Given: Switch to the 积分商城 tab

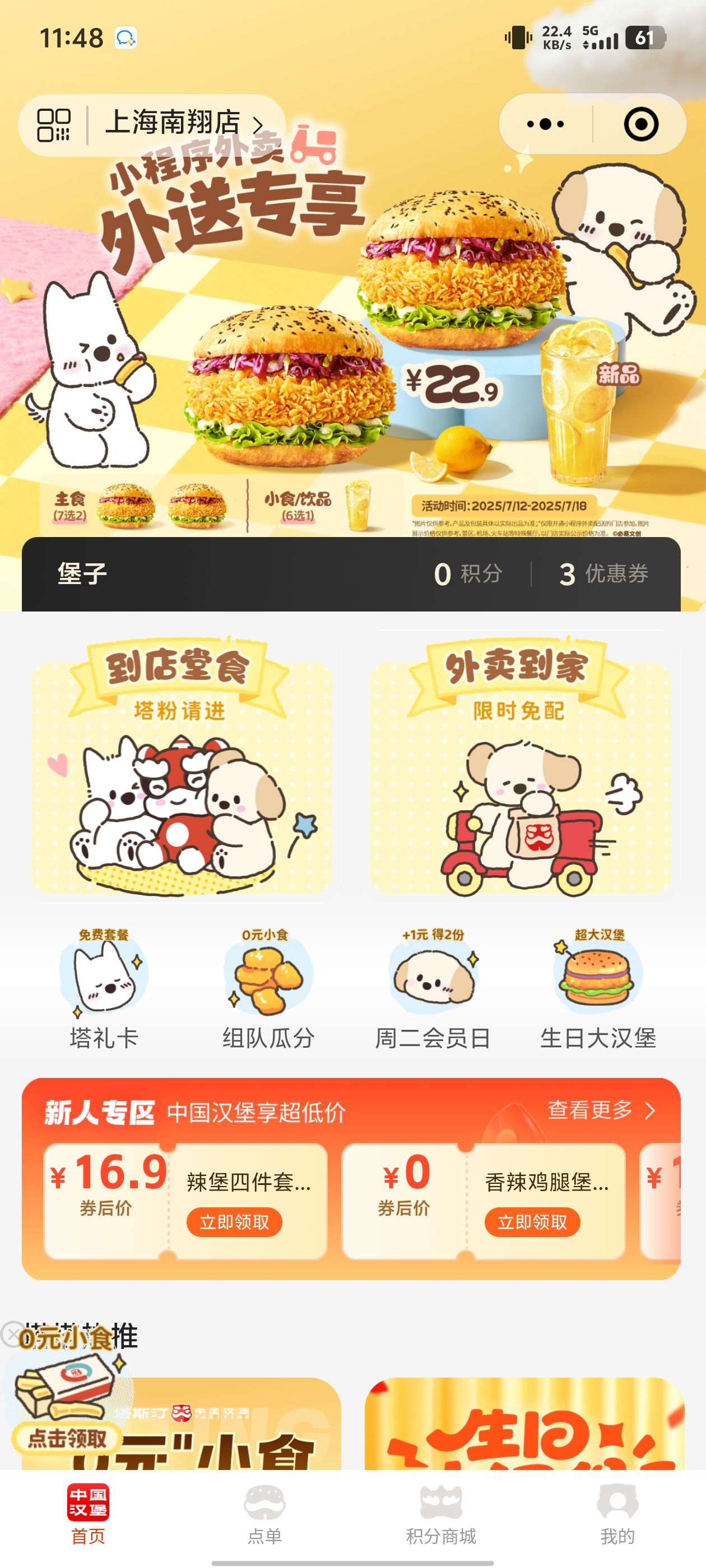Looking at the screenshot, I should point(441,1515).
